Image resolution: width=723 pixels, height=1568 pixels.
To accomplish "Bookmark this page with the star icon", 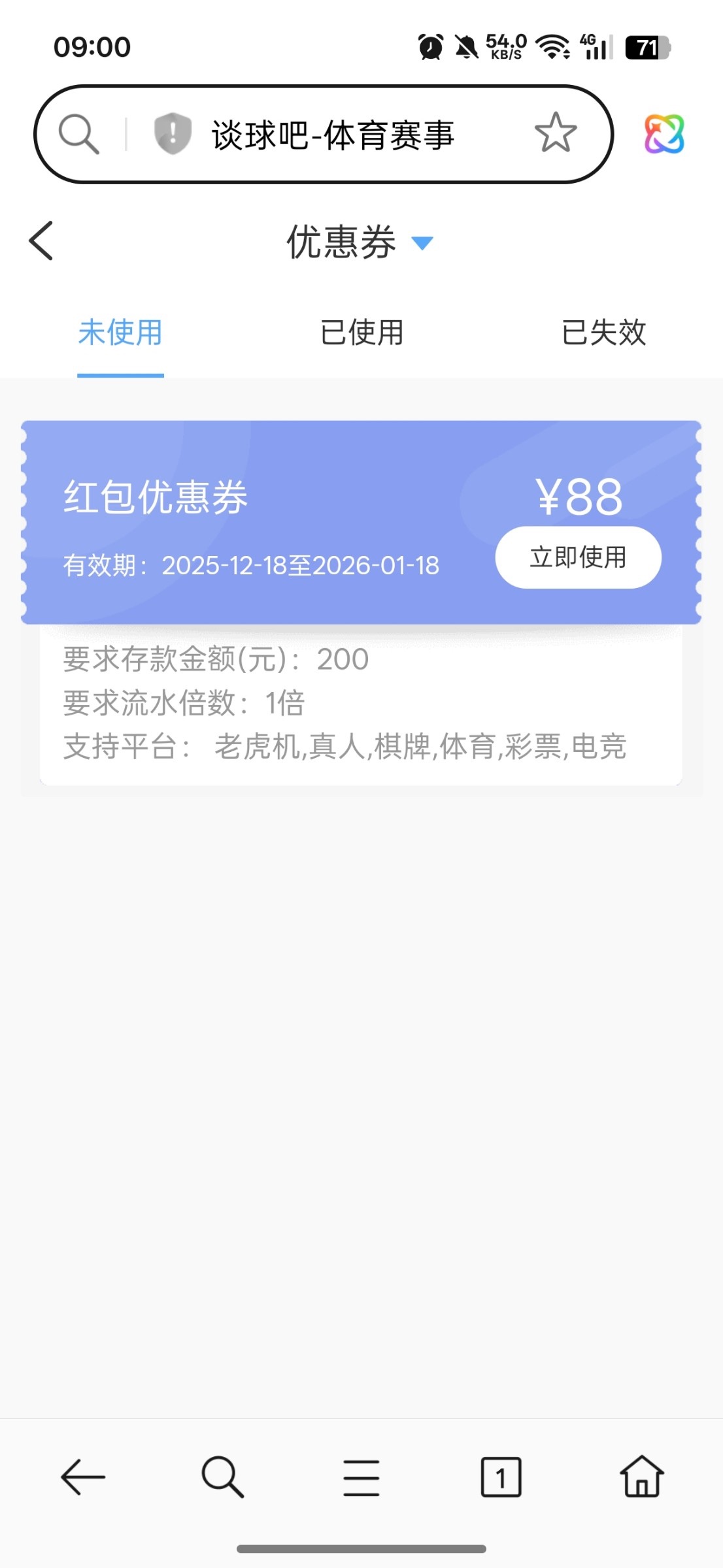I will pos(555,133).
